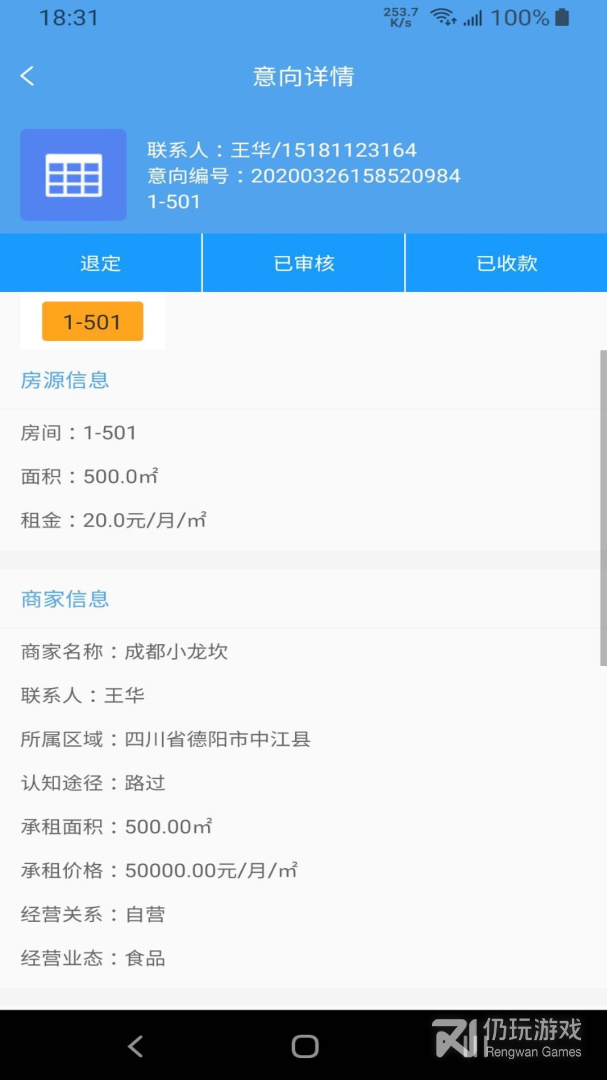Go back from the 意向详情 page
607x1080 pixels.
[27, 76]
